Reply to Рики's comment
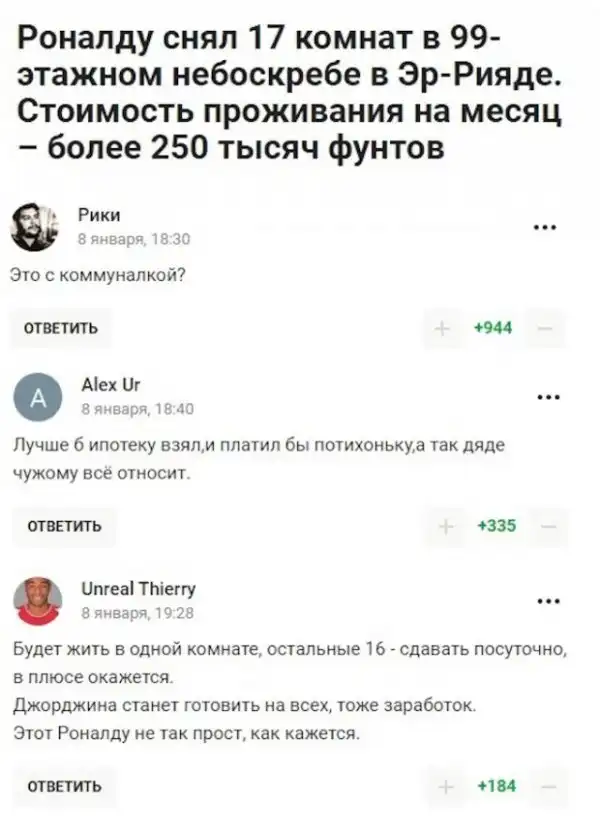This screenshot has width=600, height=831. (x=62, y=328)
